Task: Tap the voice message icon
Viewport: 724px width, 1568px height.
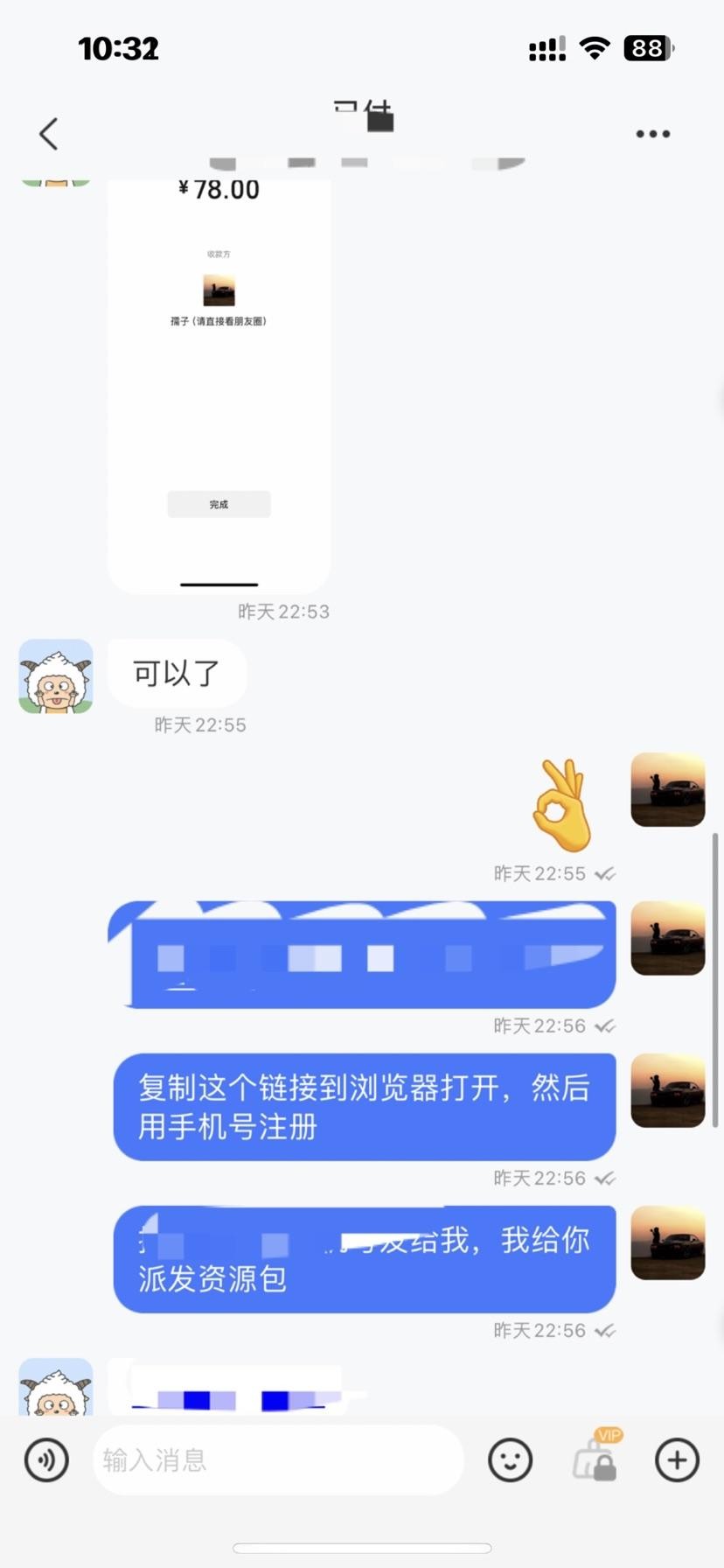Action: tap(45, 1459)
